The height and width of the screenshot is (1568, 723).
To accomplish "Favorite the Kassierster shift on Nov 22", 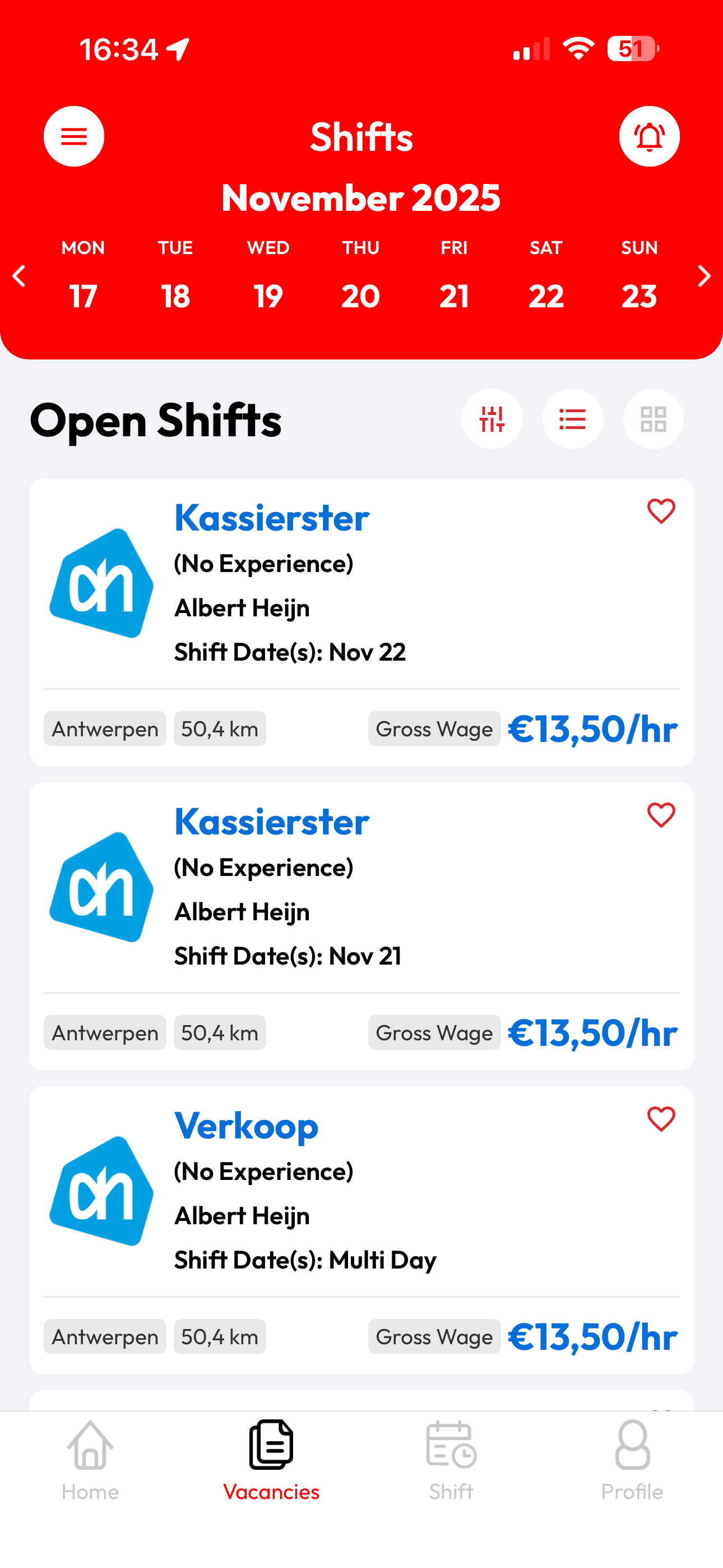I will pyautogui.click(x=661, y=512).
